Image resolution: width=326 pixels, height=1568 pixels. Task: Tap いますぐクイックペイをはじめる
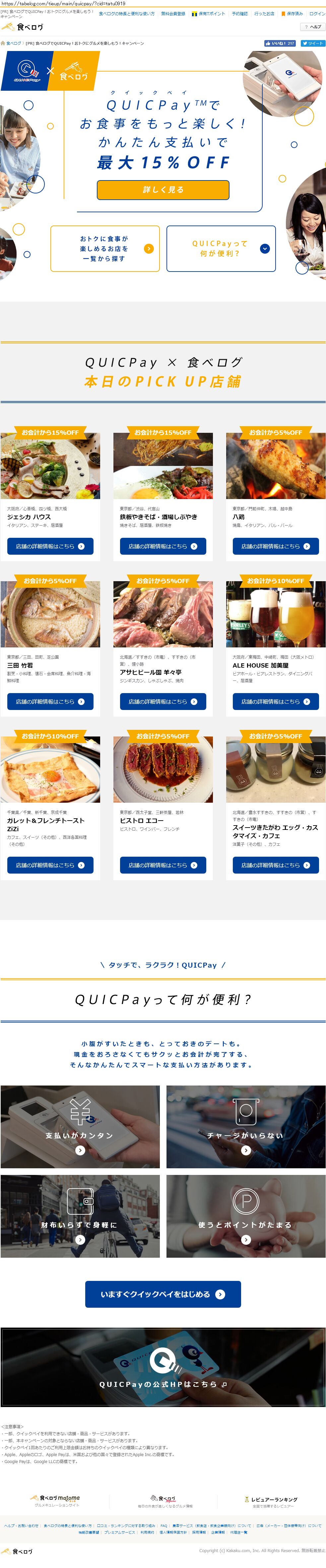point(163,1294)
